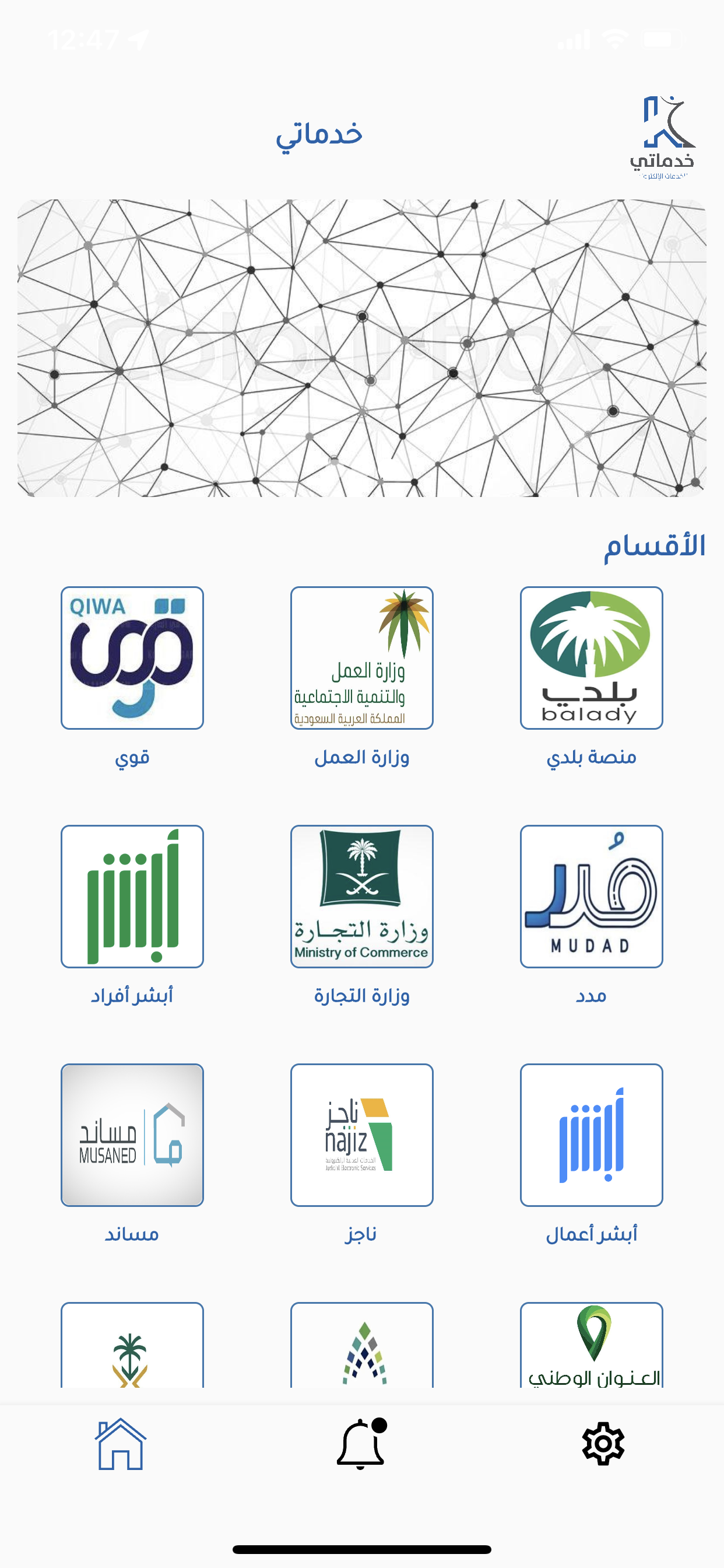Open the notifications bell

[x=361, y=1444]
